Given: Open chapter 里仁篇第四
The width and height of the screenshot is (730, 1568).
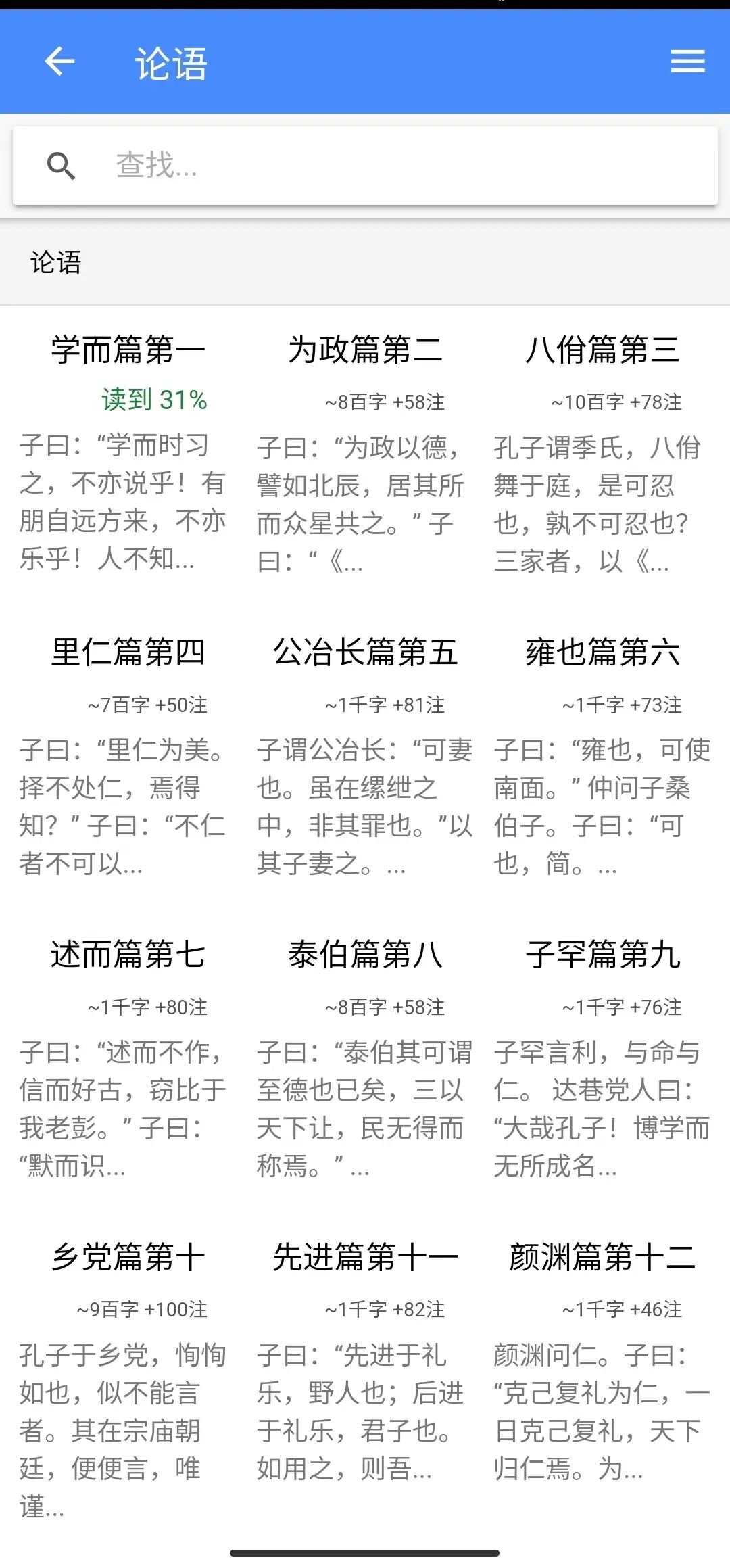Looking at the screenshot, I should [128, 652].
